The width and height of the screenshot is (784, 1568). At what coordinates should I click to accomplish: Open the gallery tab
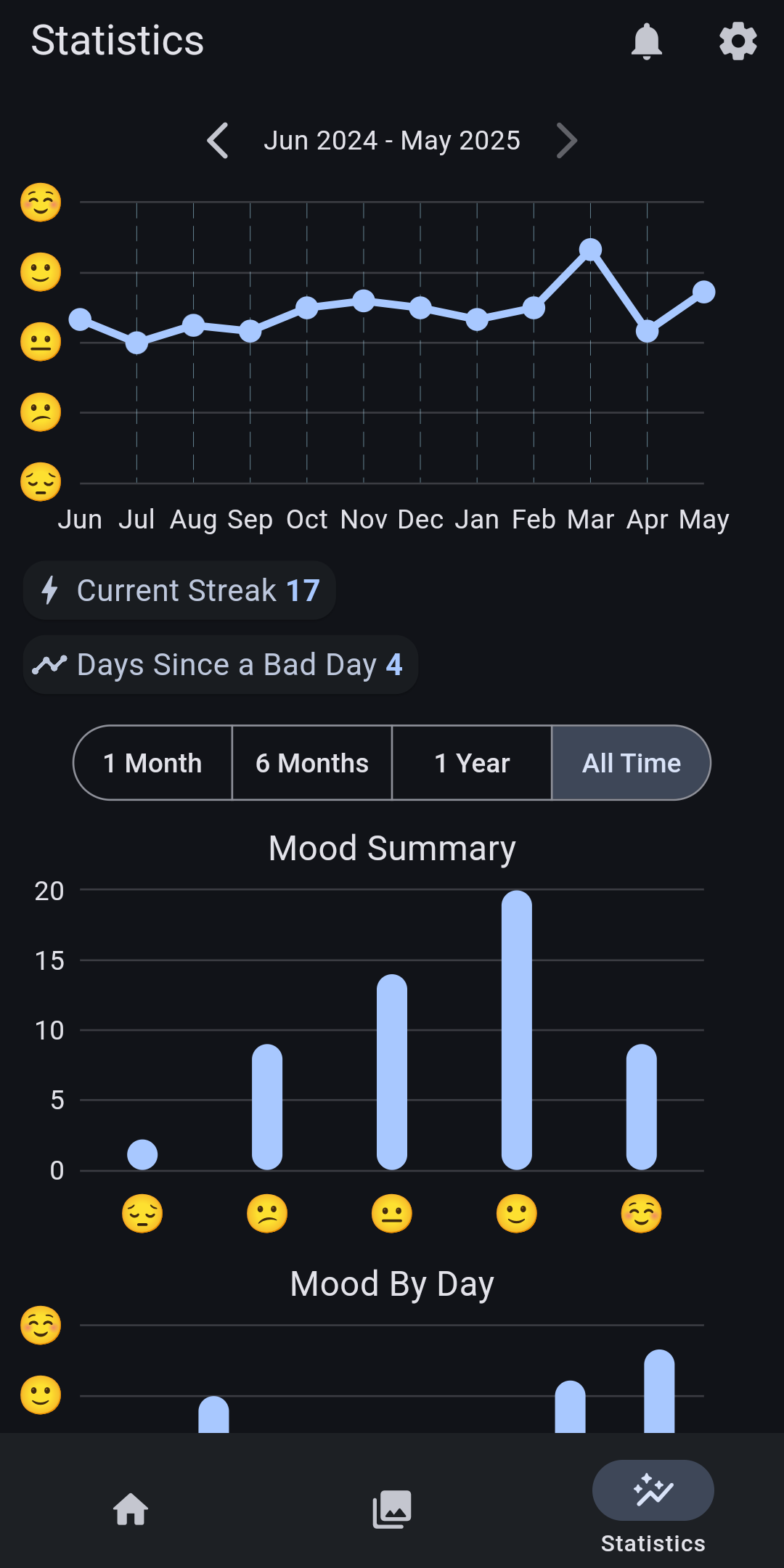pyautogui.click(x=392, y=1509)
